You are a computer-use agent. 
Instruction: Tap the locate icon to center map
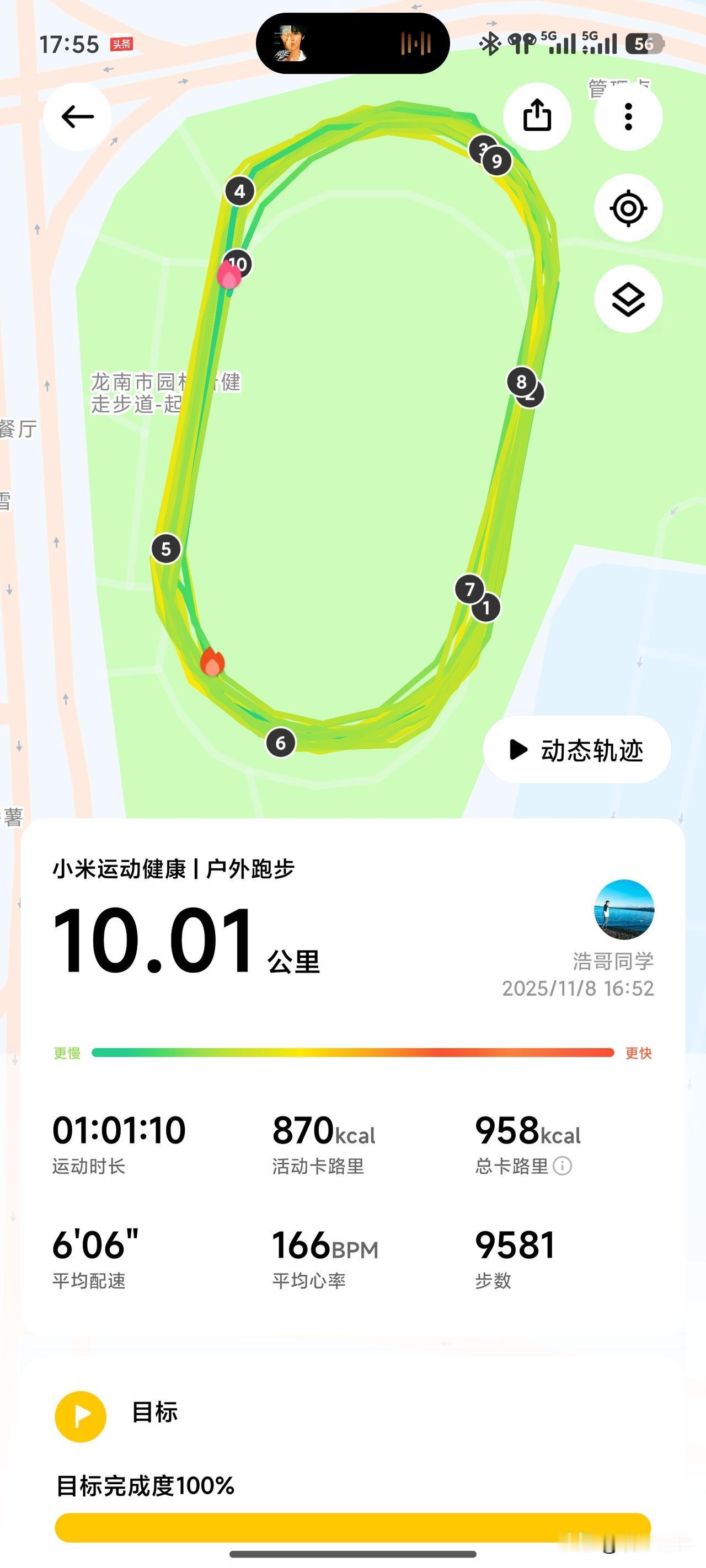pyautogui.click(x=628, y=207)
